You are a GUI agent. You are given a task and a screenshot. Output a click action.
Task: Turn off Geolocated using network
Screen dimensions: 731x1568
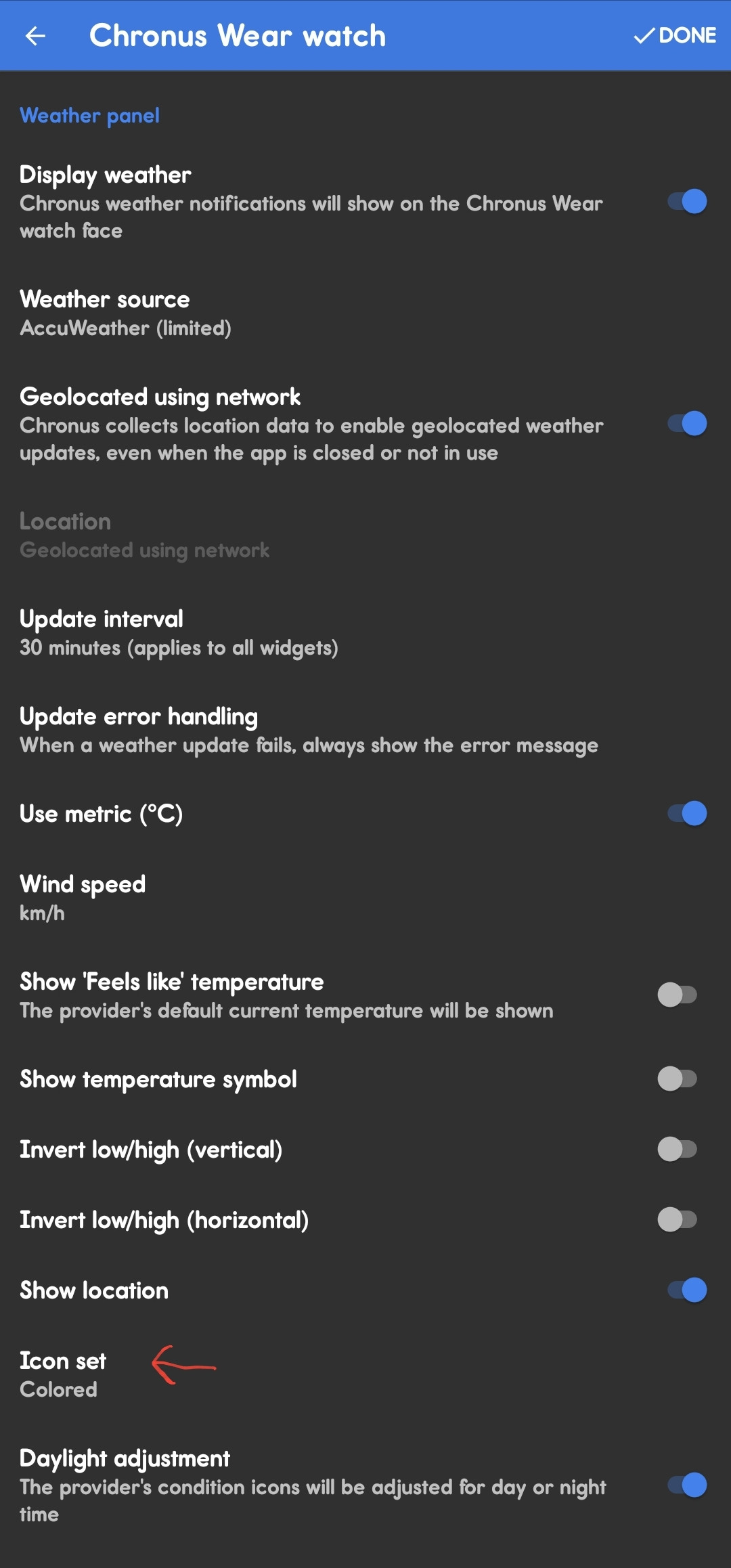pyautogui.click(x=686, y=424)
